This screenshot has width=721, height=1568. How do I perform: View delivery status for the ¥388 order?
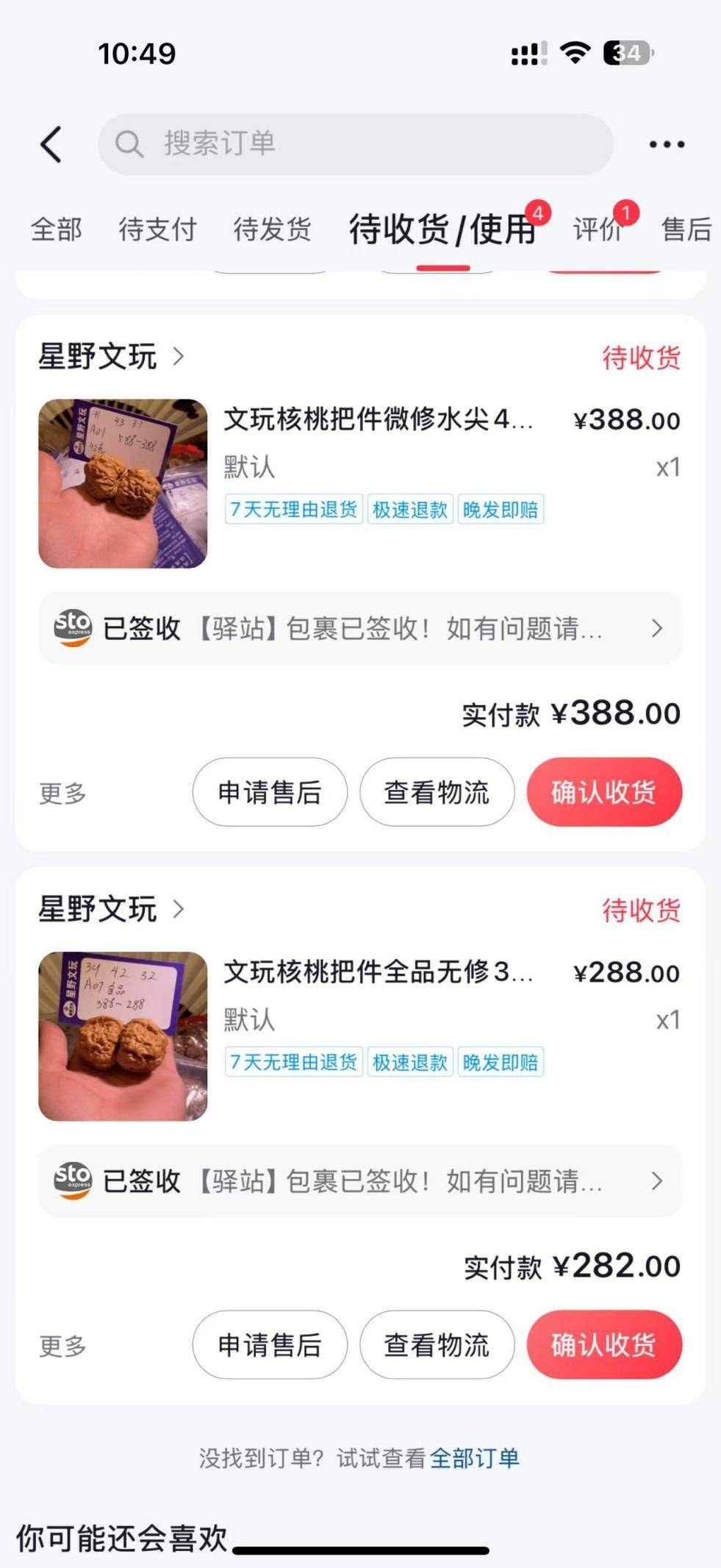[x=360, y=628]
